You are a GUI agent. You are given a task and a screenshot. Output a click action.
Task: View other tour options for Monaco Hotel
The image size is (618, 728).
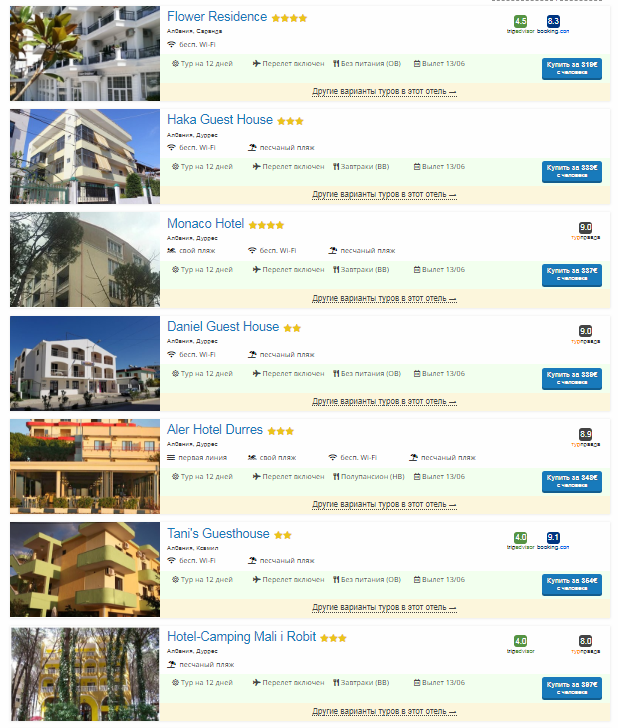[384, 298]
